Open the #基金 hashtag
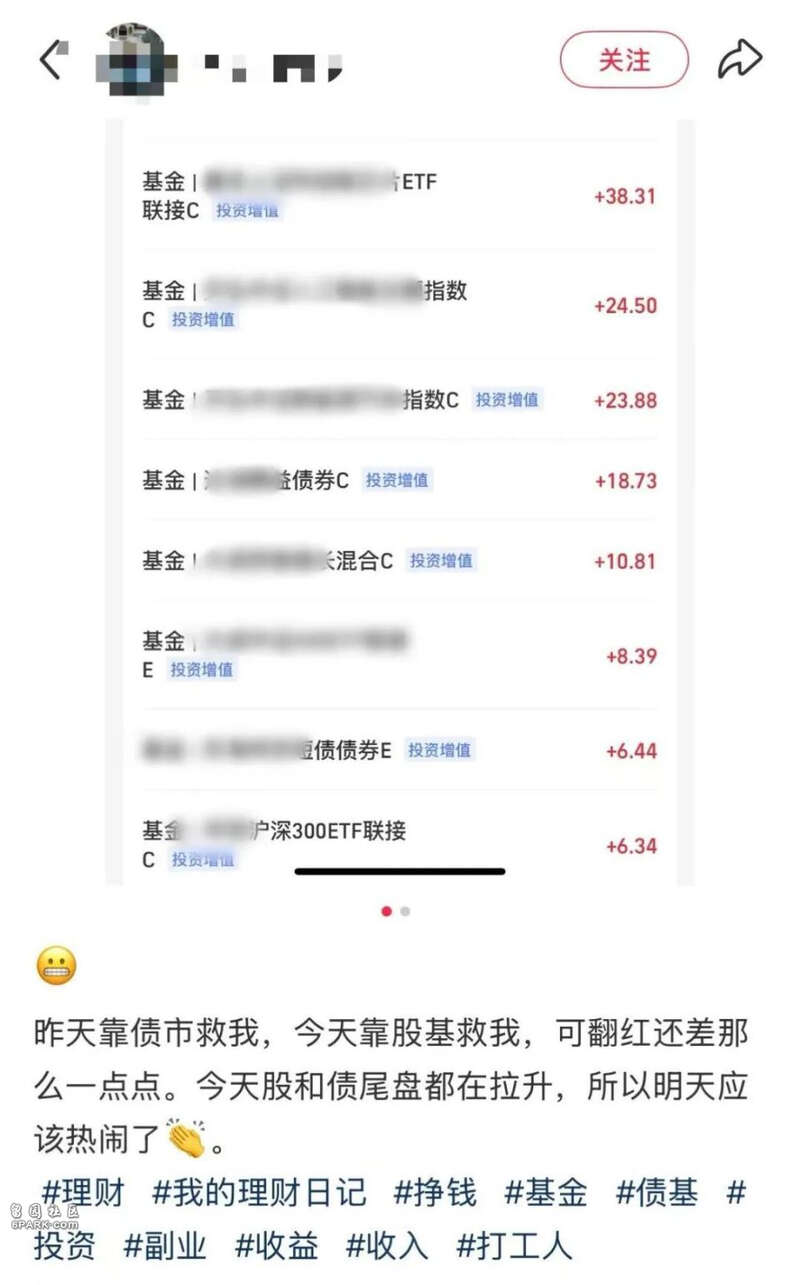Screen dimensions: 800x1285 [546, 1192]
